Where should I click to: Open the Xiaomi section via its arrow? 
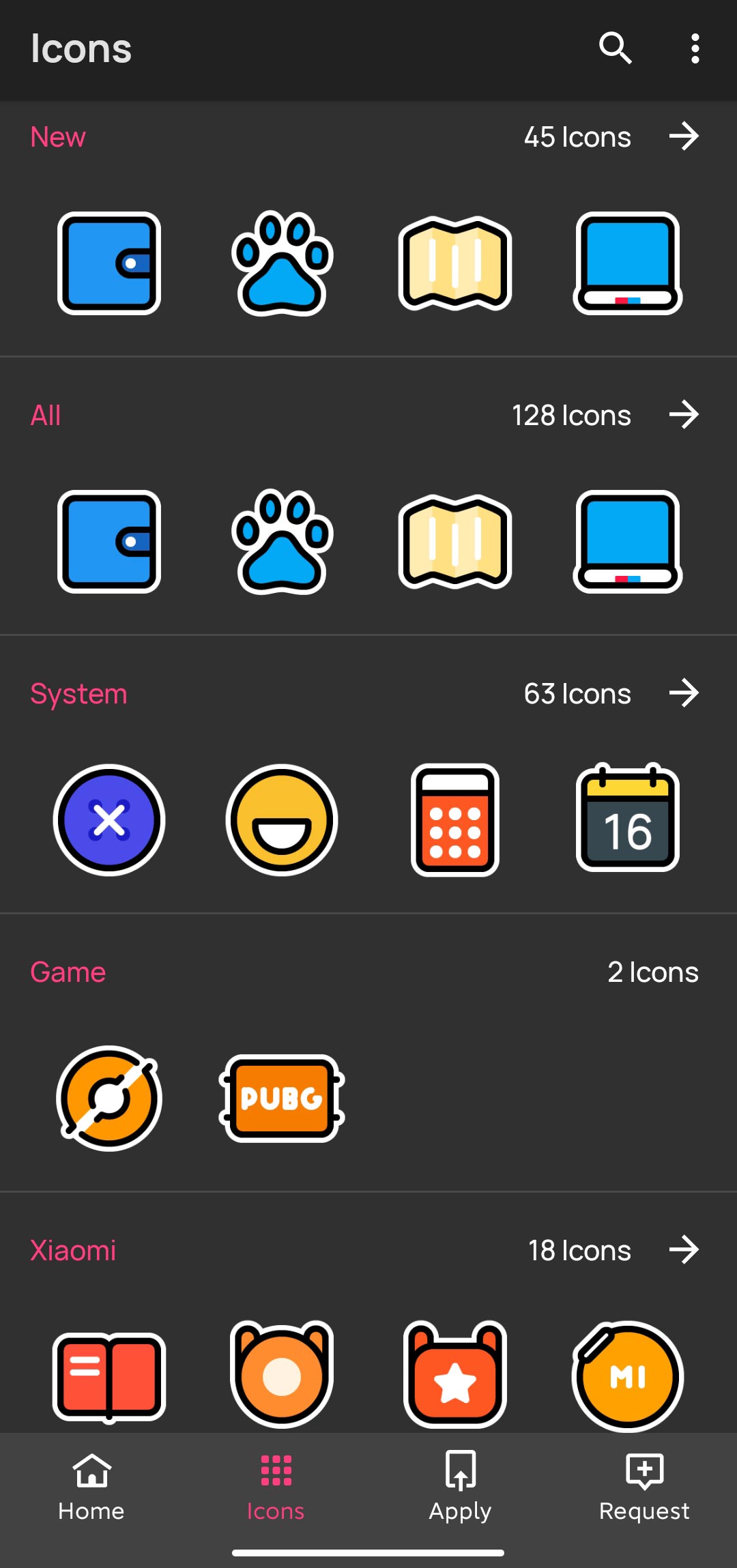tap(685, 1250)
